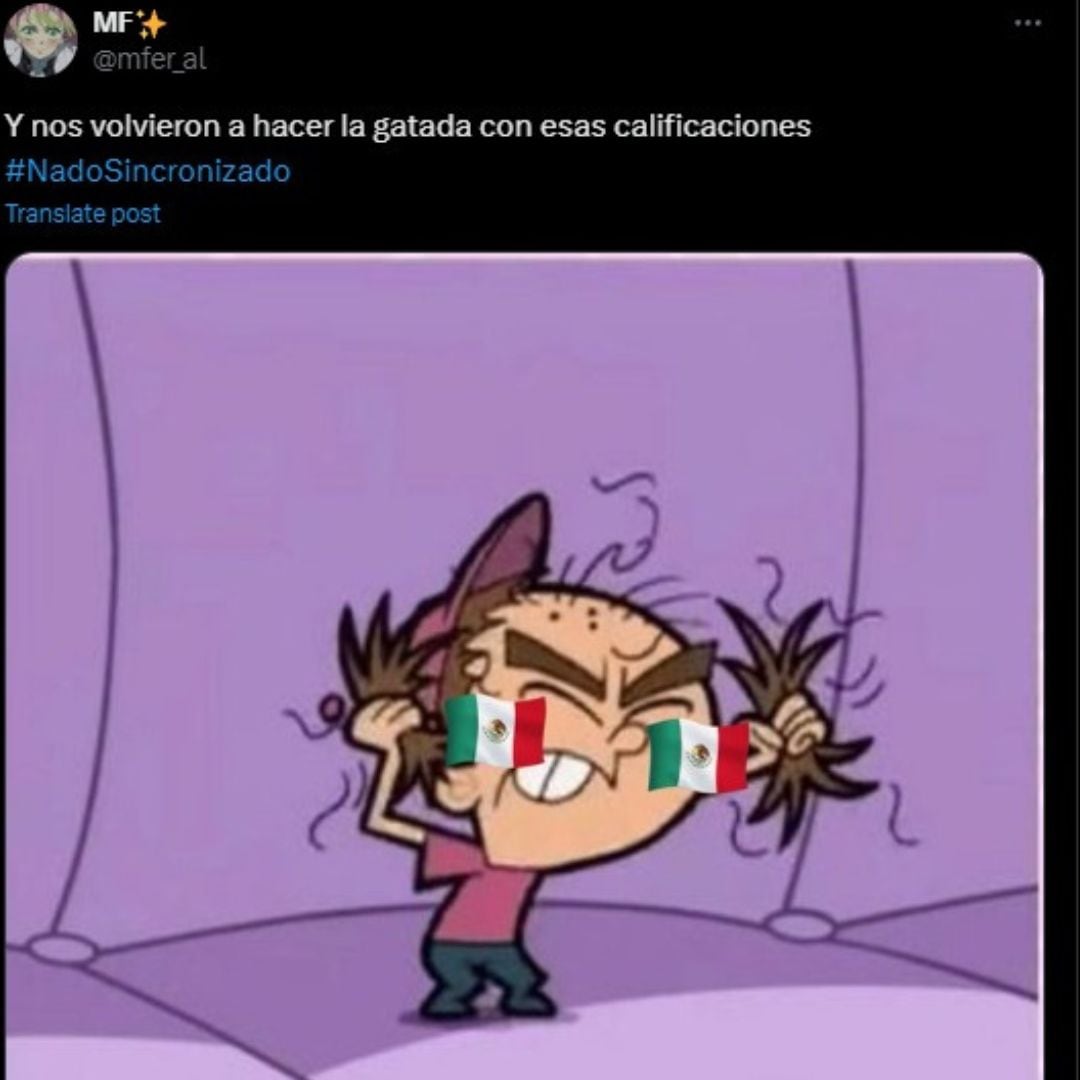Open the #NadoSincronizado hashtag

pos(148,171)
